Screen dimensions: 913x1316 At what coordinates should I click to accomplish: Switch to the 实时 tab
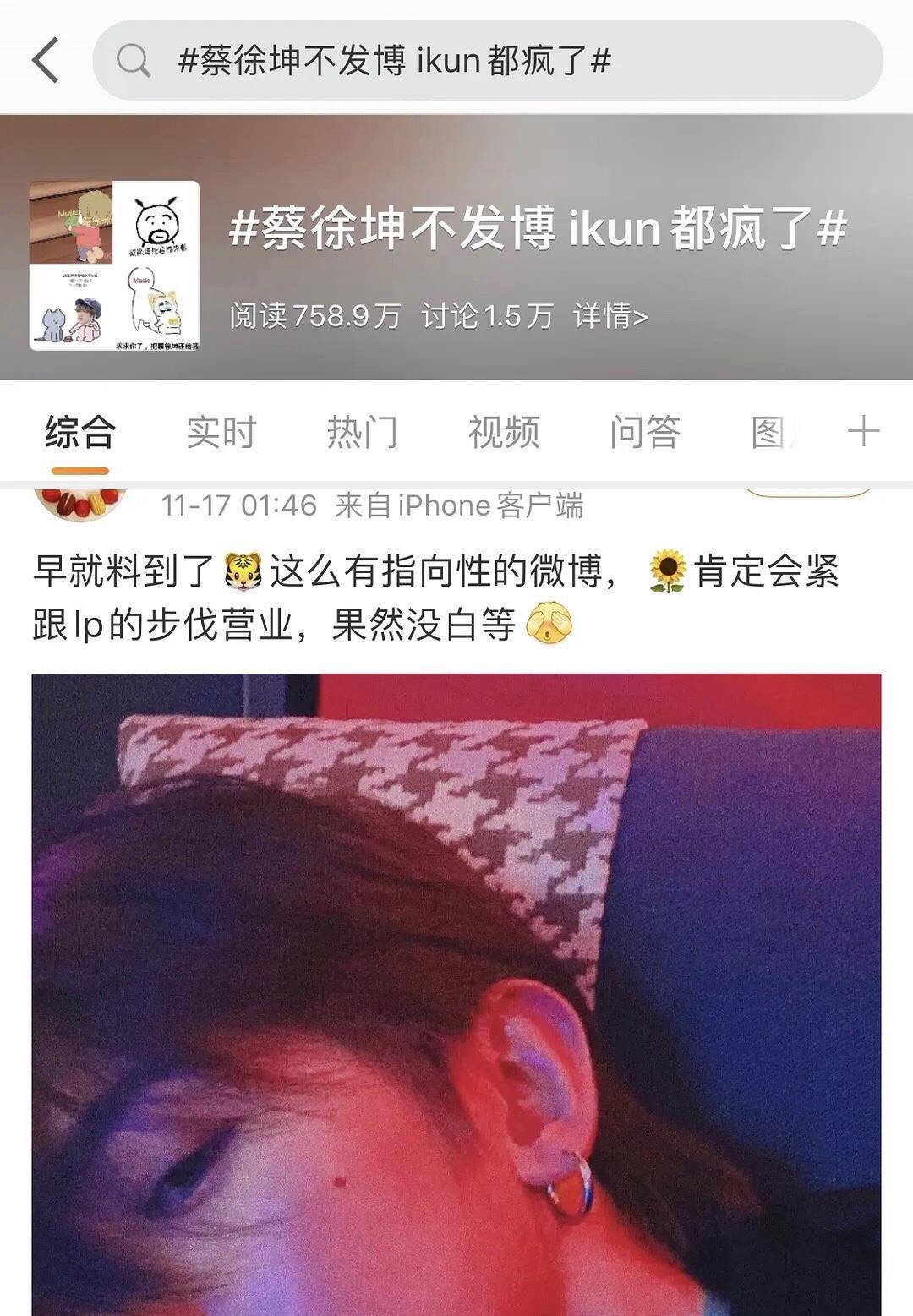point(221,433)
